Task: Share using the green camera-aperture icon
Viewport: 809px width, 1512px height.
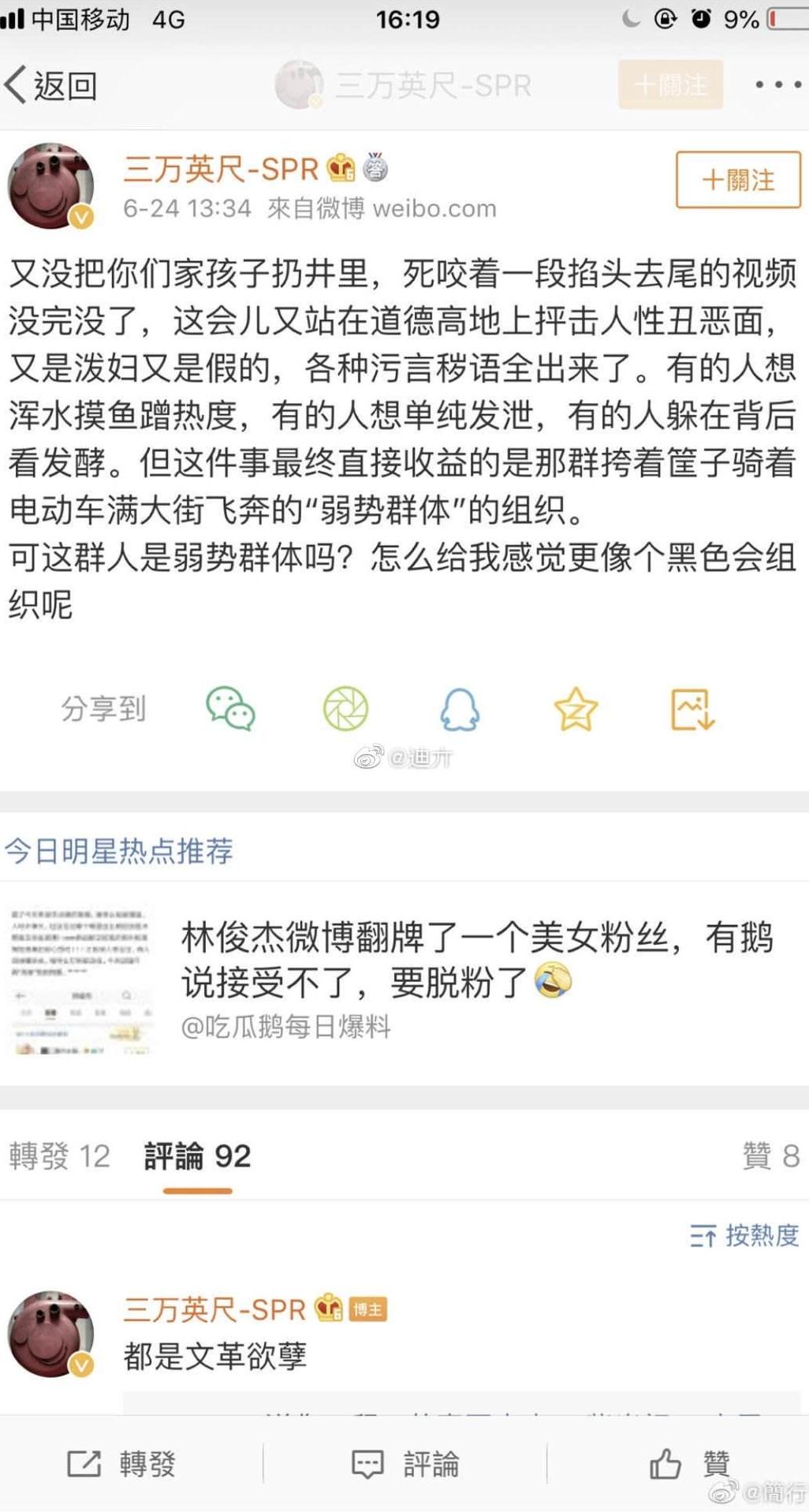Action: click(345, 709)
